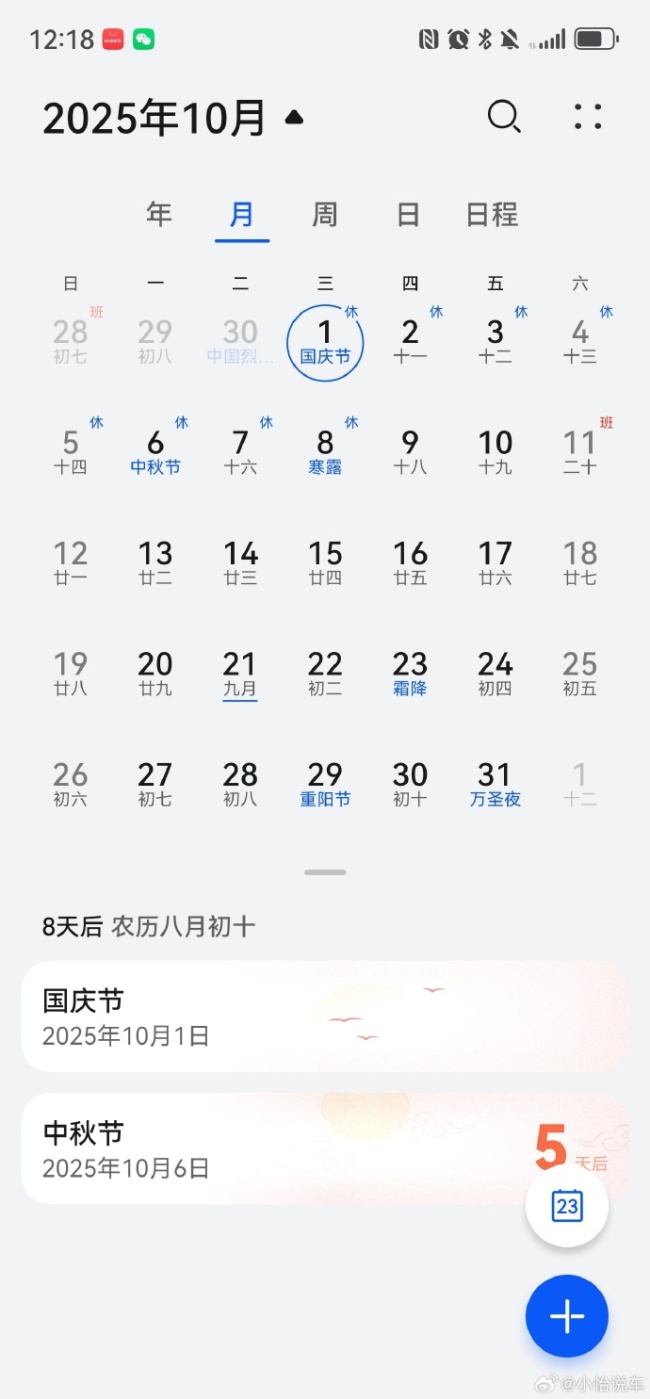Jump back to today's date
Screen dimensions: 650x1399
coord(567,1205)
